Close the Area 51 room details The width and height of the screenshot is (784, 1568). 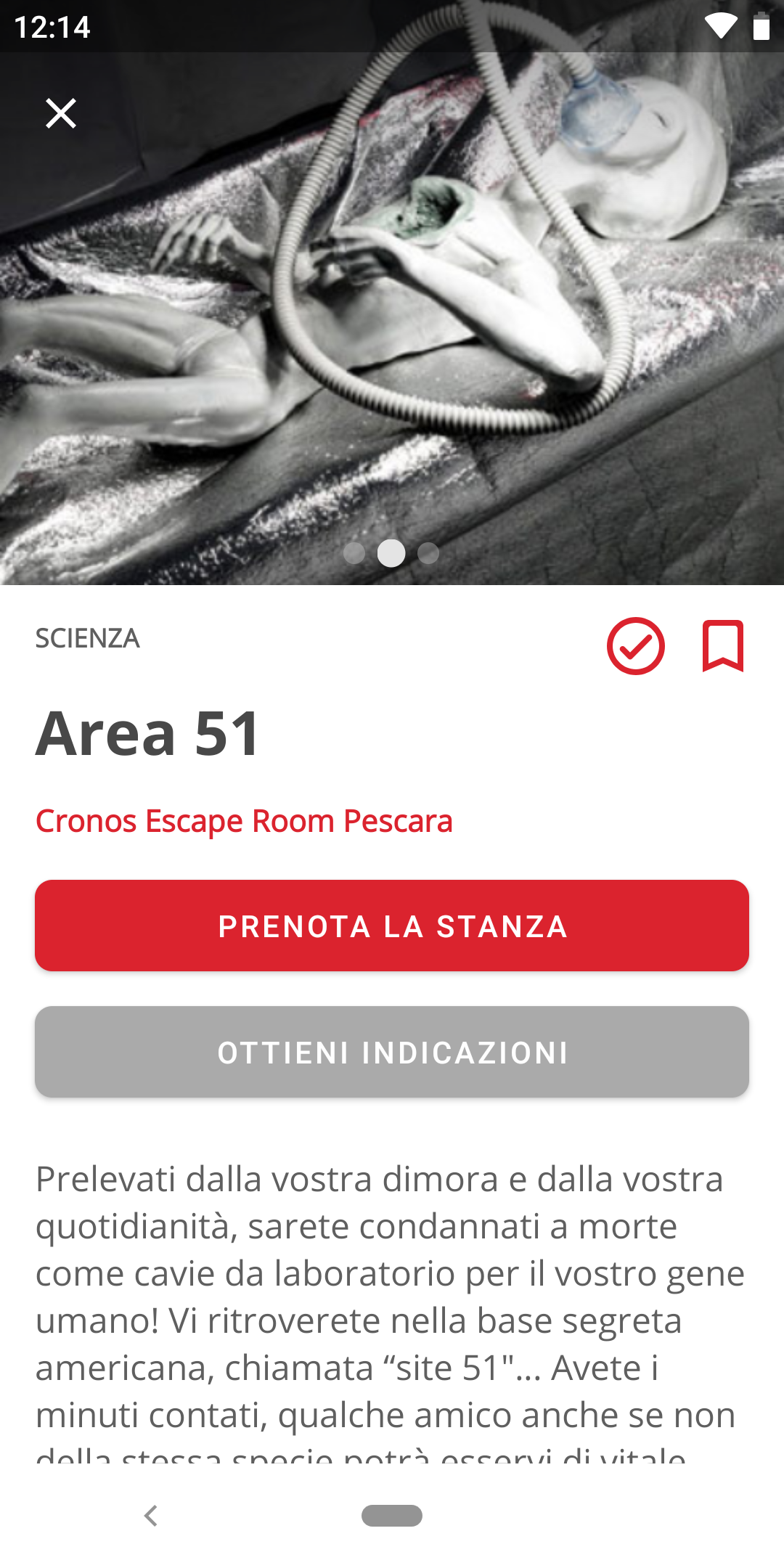61,113
